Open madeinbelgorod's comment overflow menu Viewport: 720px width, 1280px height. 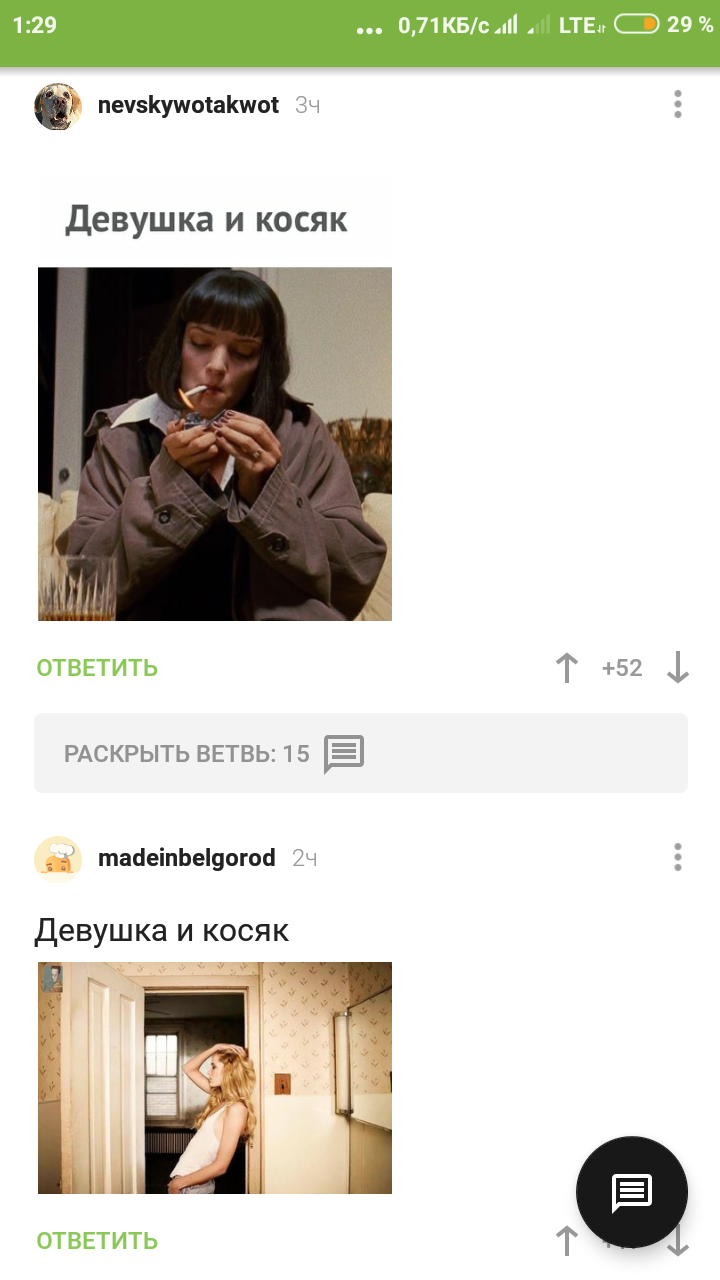tap(678, 857)
